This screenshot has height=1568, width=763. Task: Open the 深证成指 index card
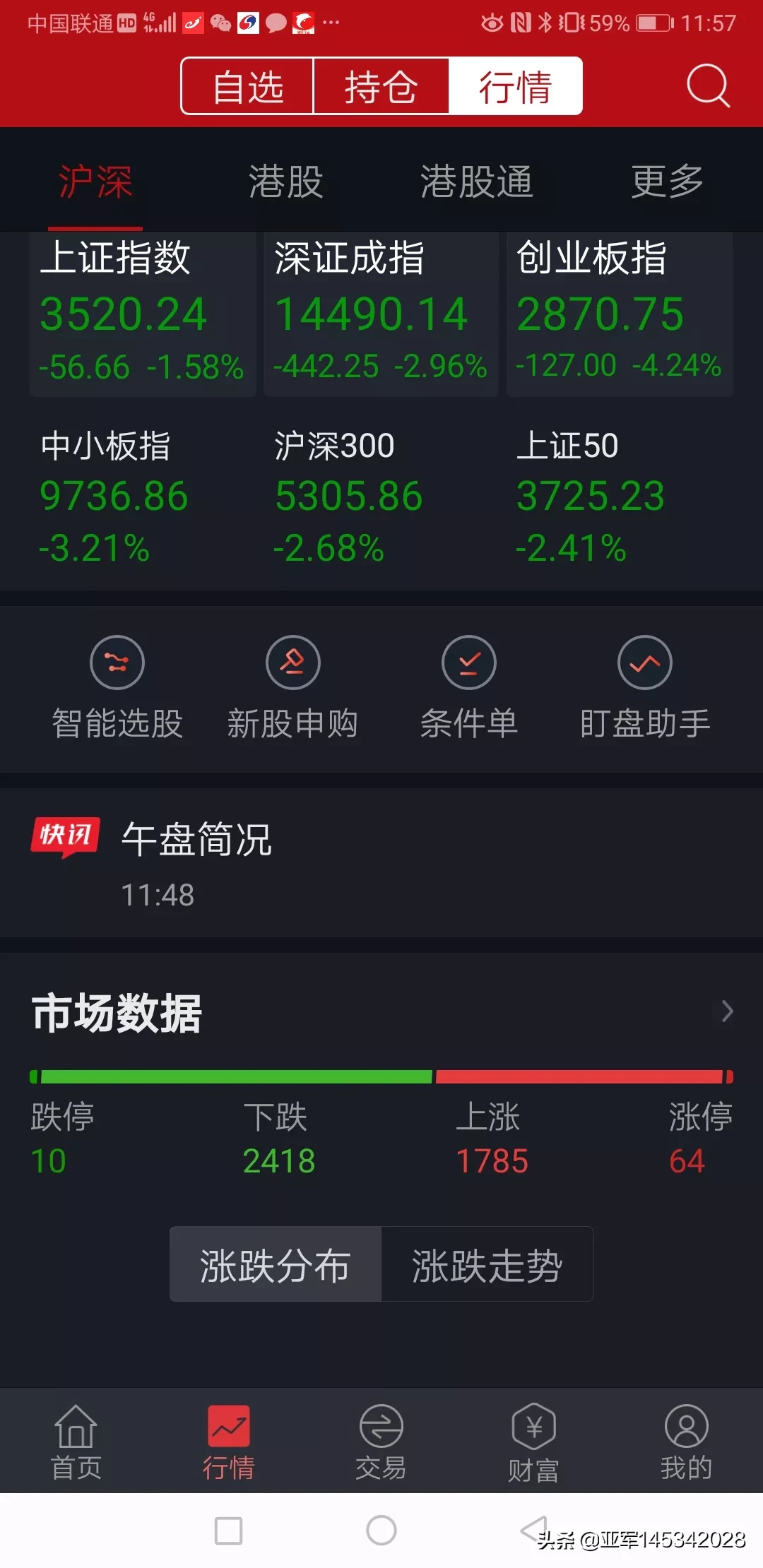pos(381,314)
